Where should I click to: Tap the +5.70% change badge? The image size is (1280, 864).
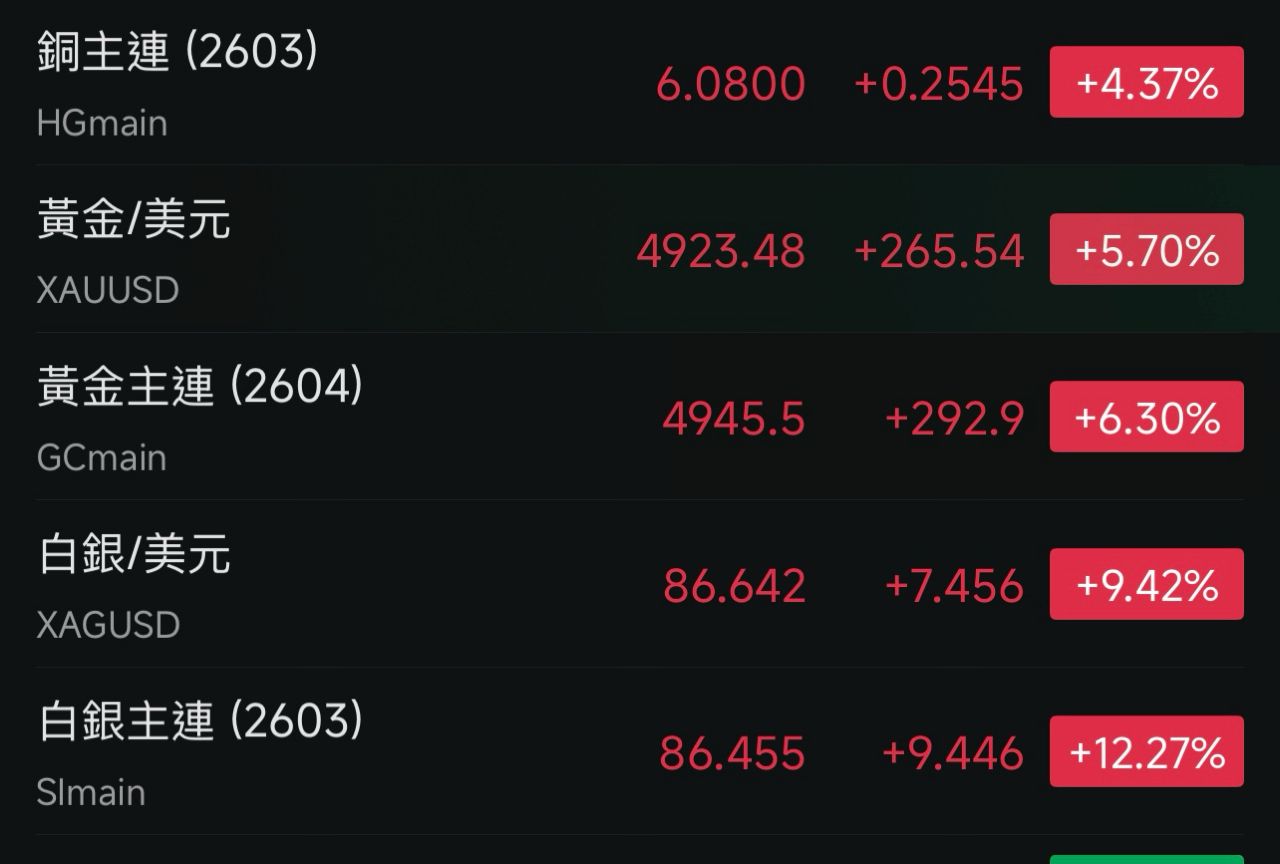[x=1146, y=249]
